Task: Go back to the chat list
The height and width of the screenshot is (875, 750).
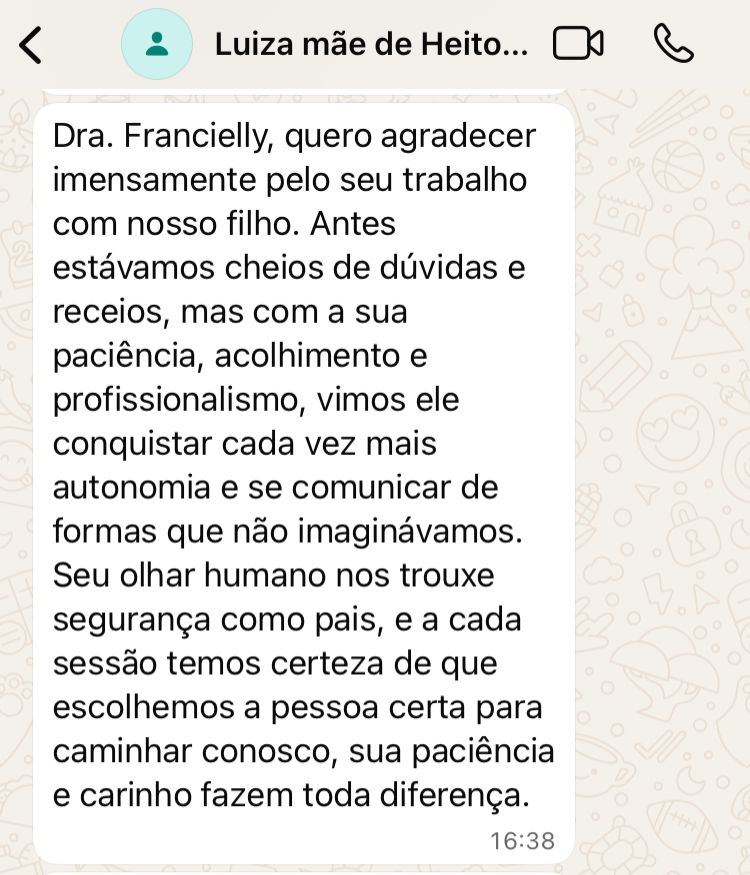Action: pos(32,44)
